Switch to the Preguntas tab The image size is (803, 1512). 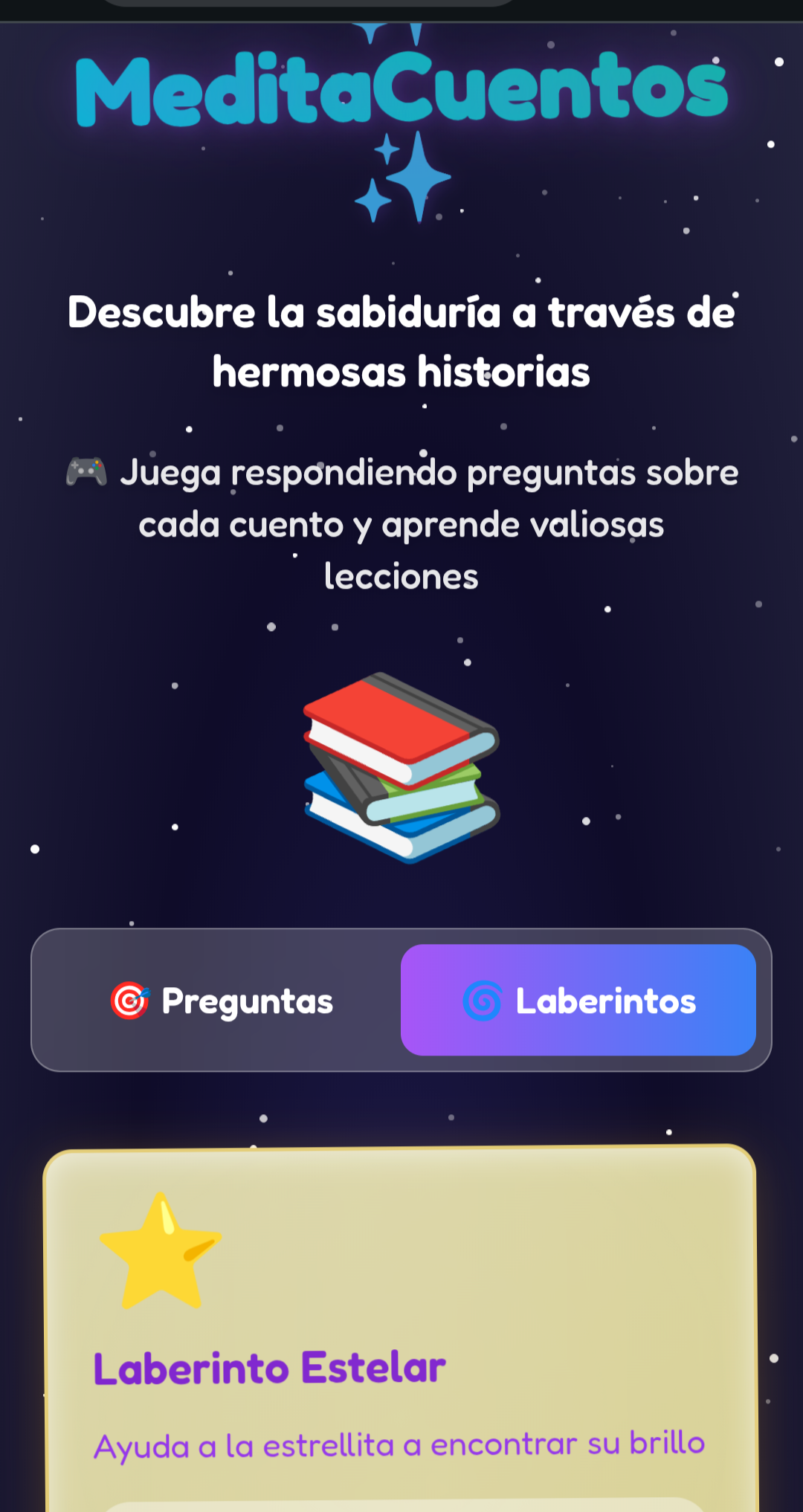click(x=222, y=1001)
